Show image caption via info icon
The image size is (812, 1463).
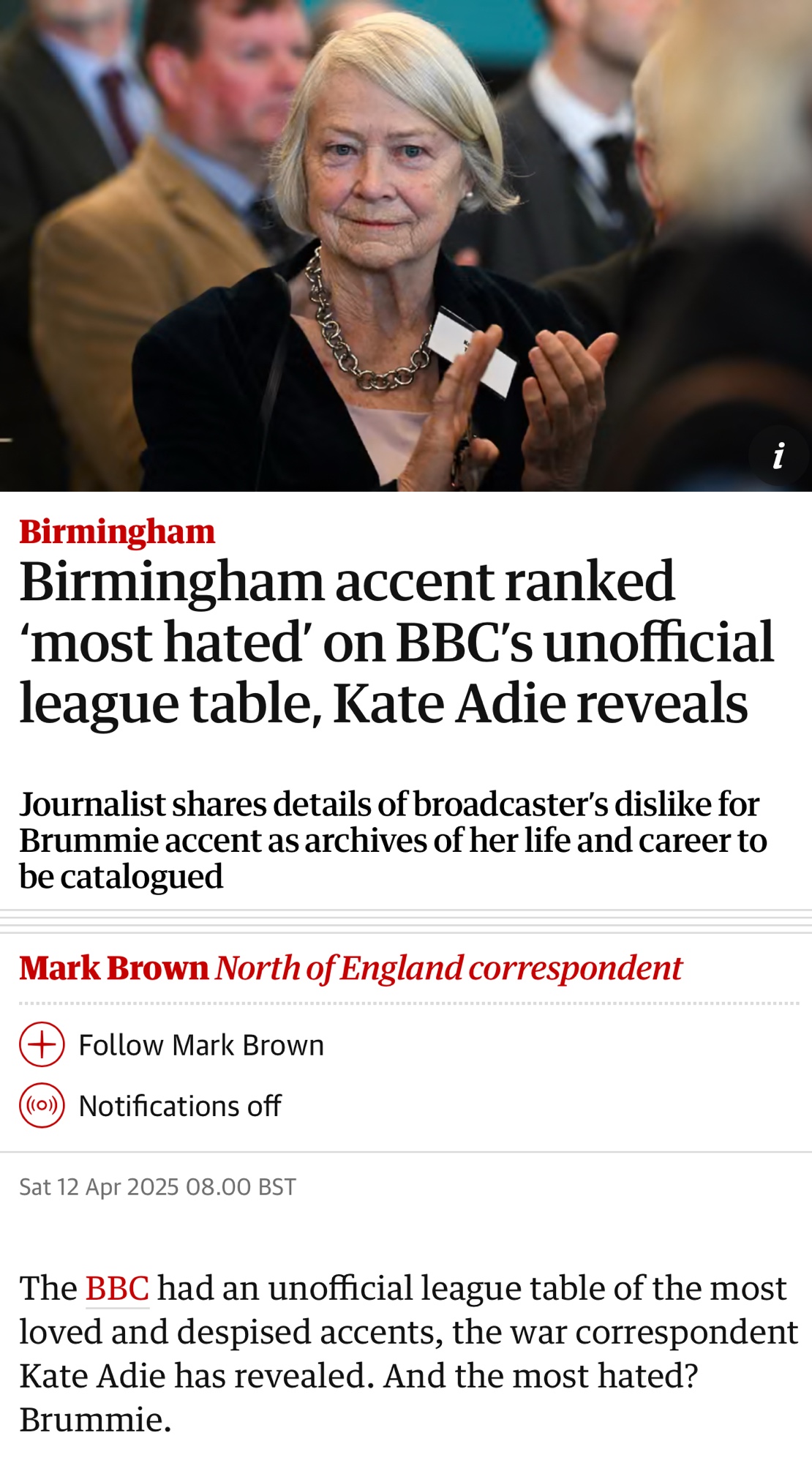click(x=778, y=456)
